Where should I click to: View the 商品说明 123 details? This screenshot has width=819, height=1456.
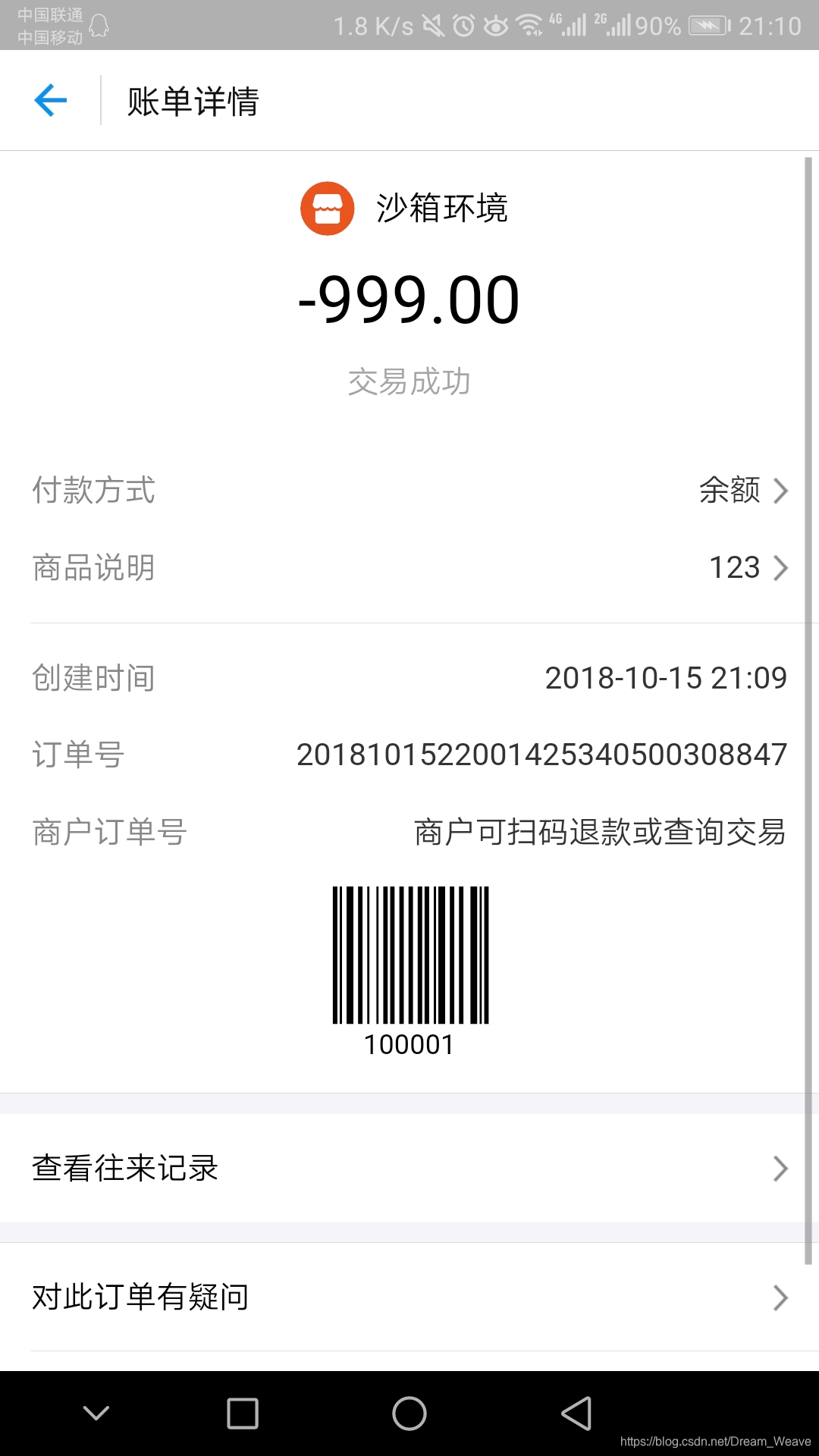(409, 568)
